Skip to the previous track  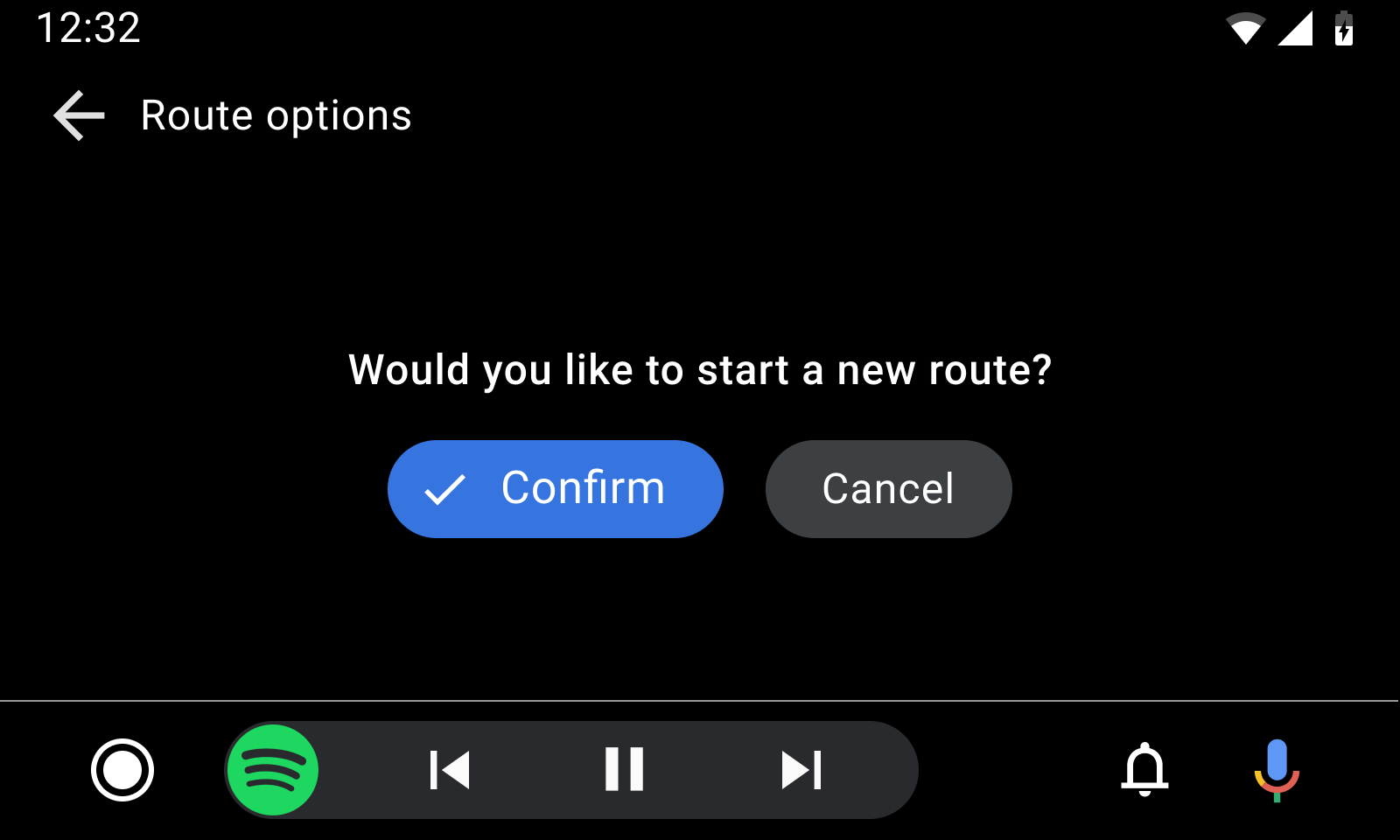coord(450,770)
